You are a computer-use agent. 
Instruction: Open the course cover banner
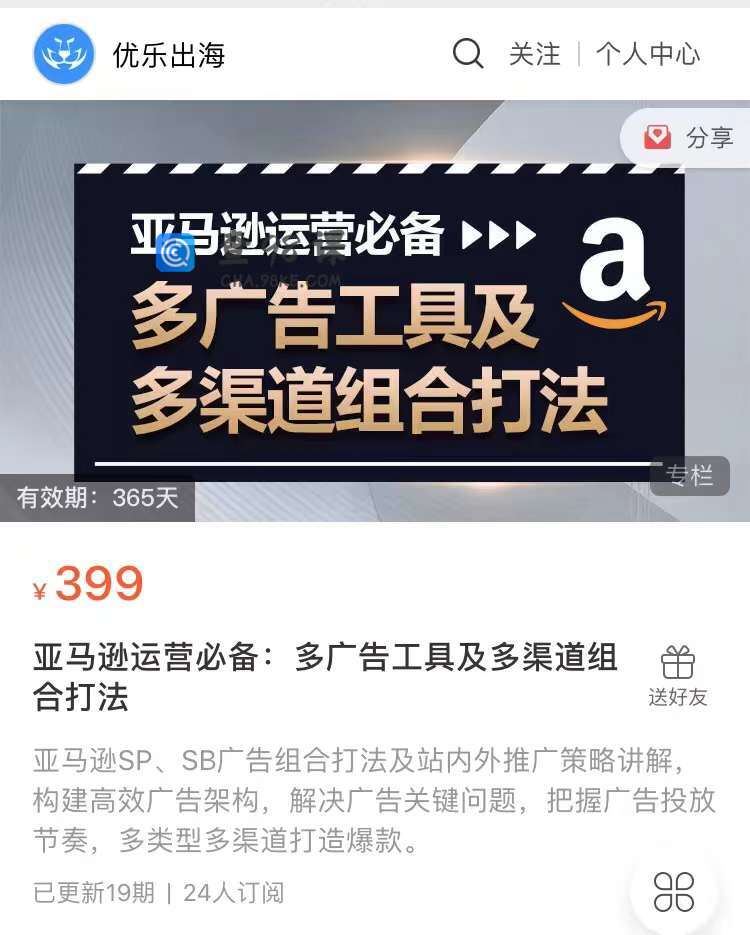pyautogui.click(x=375, y=320)
